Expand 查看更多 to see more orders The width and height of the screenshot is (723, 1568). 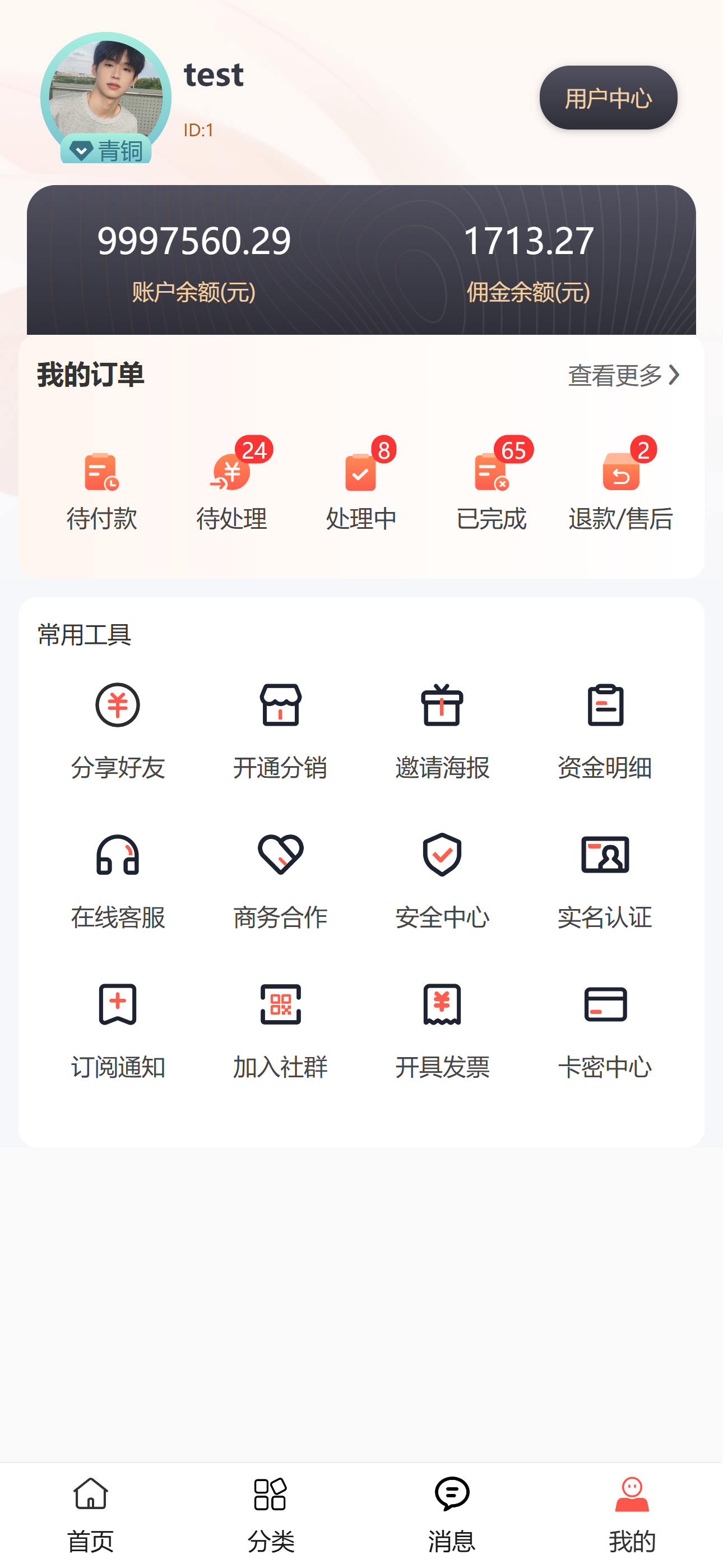620,376
